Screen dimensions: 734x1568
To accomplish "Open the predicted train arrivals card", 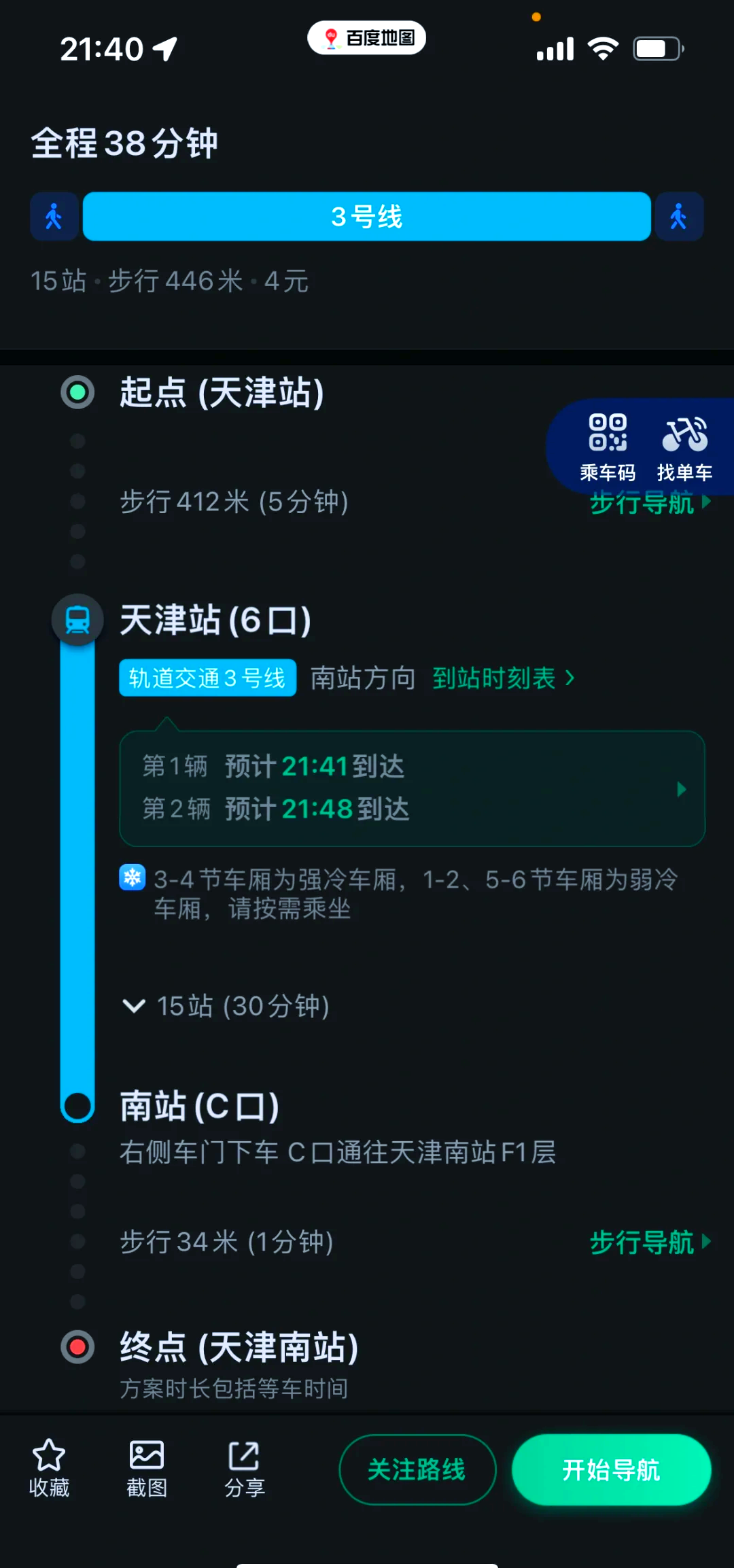I will tap(412, 788).
